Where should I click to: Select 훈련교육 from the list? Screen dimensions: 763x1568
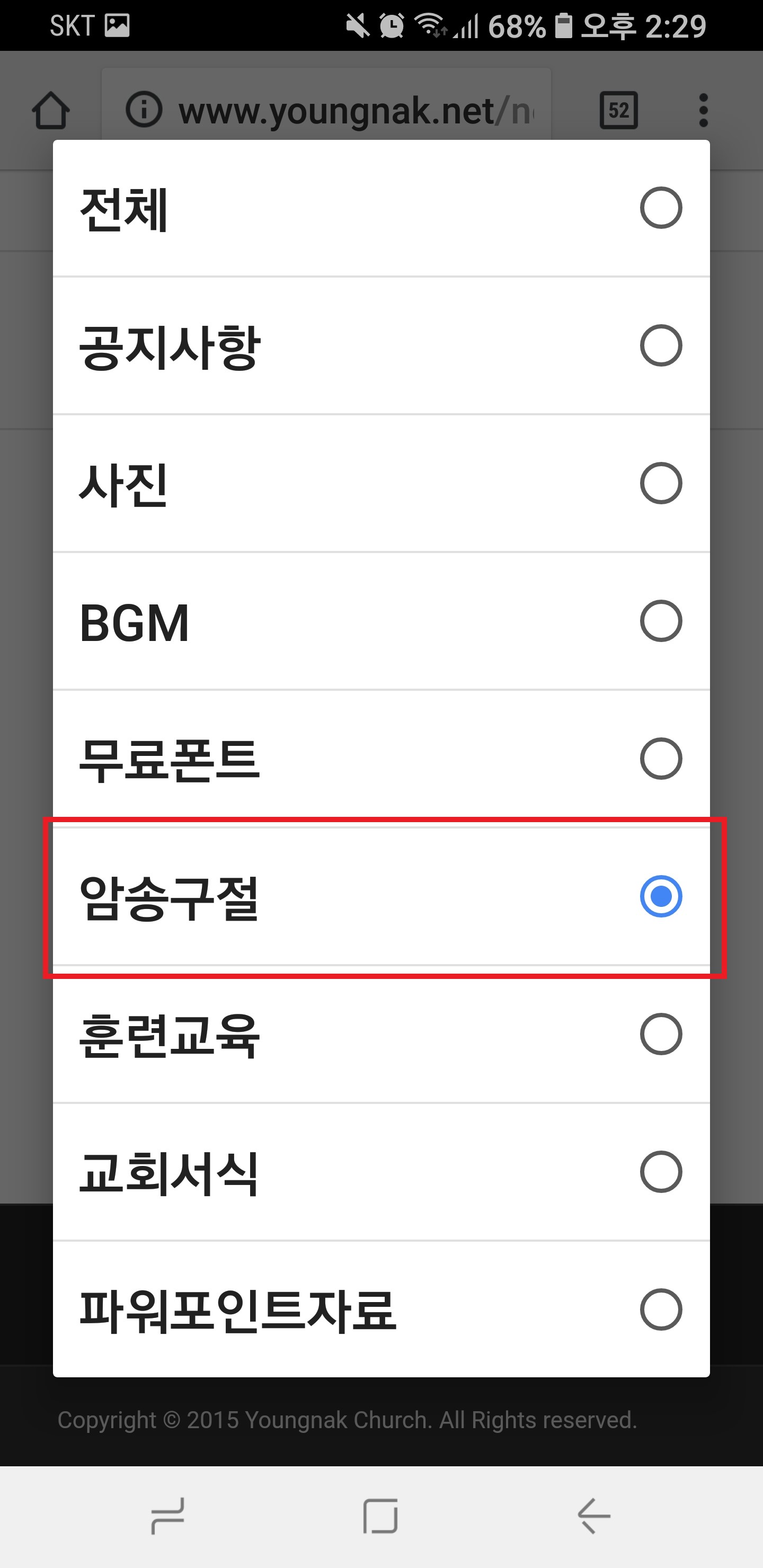point(381,1034)
